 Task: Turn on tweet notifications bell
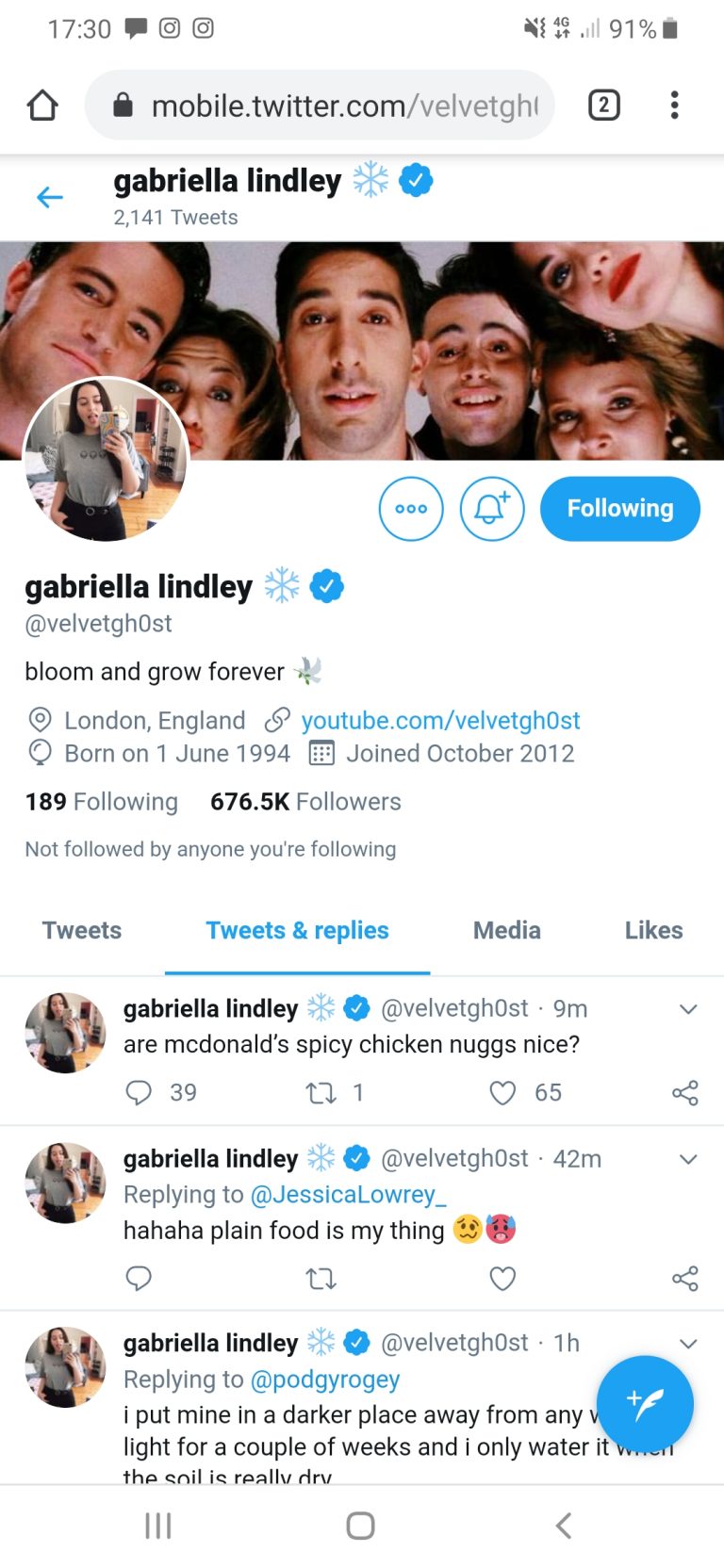(492, 509)
